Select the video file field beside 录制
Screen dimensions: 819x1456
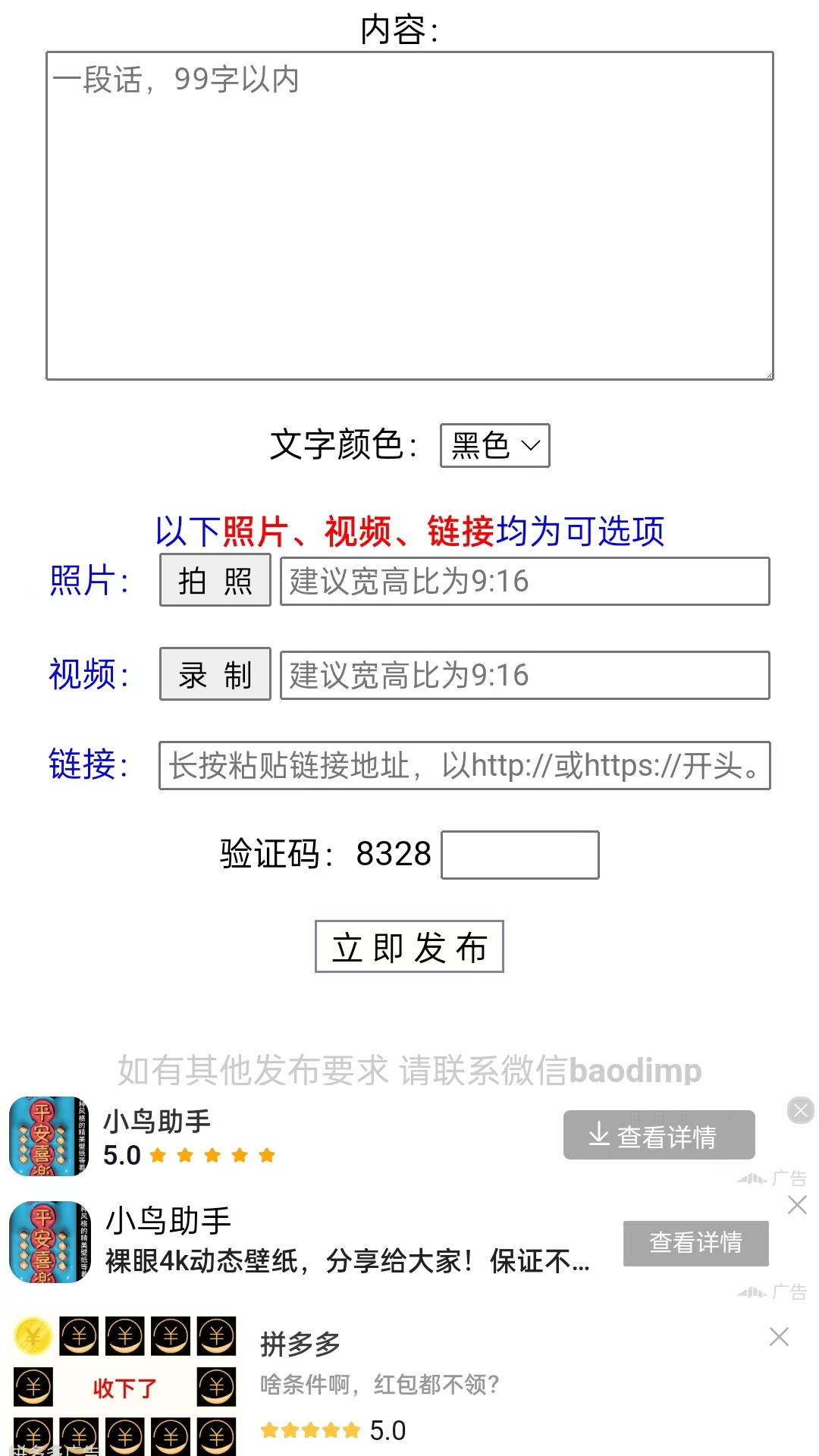(525, 675)
